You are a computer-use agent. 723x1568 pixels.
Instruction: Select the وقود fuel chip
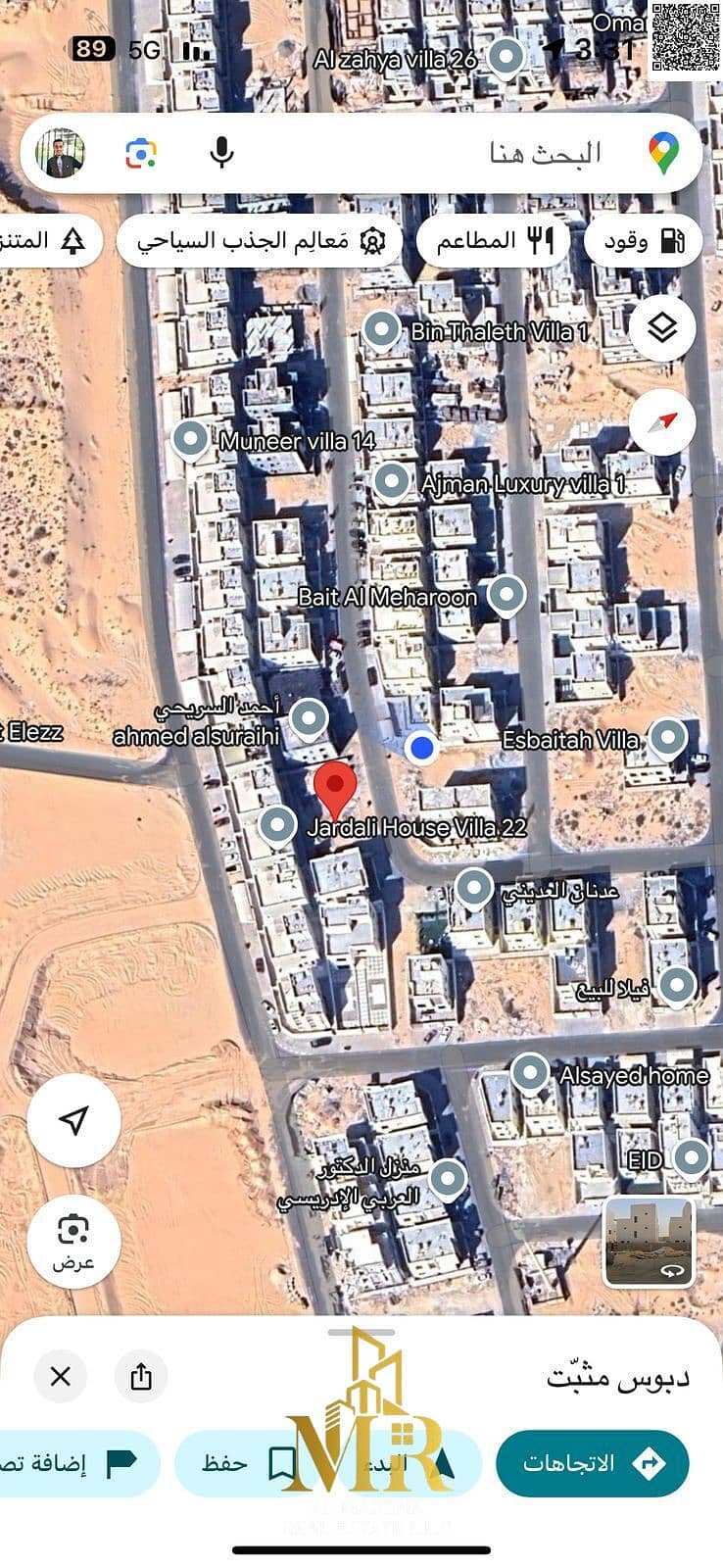[643, 241]
